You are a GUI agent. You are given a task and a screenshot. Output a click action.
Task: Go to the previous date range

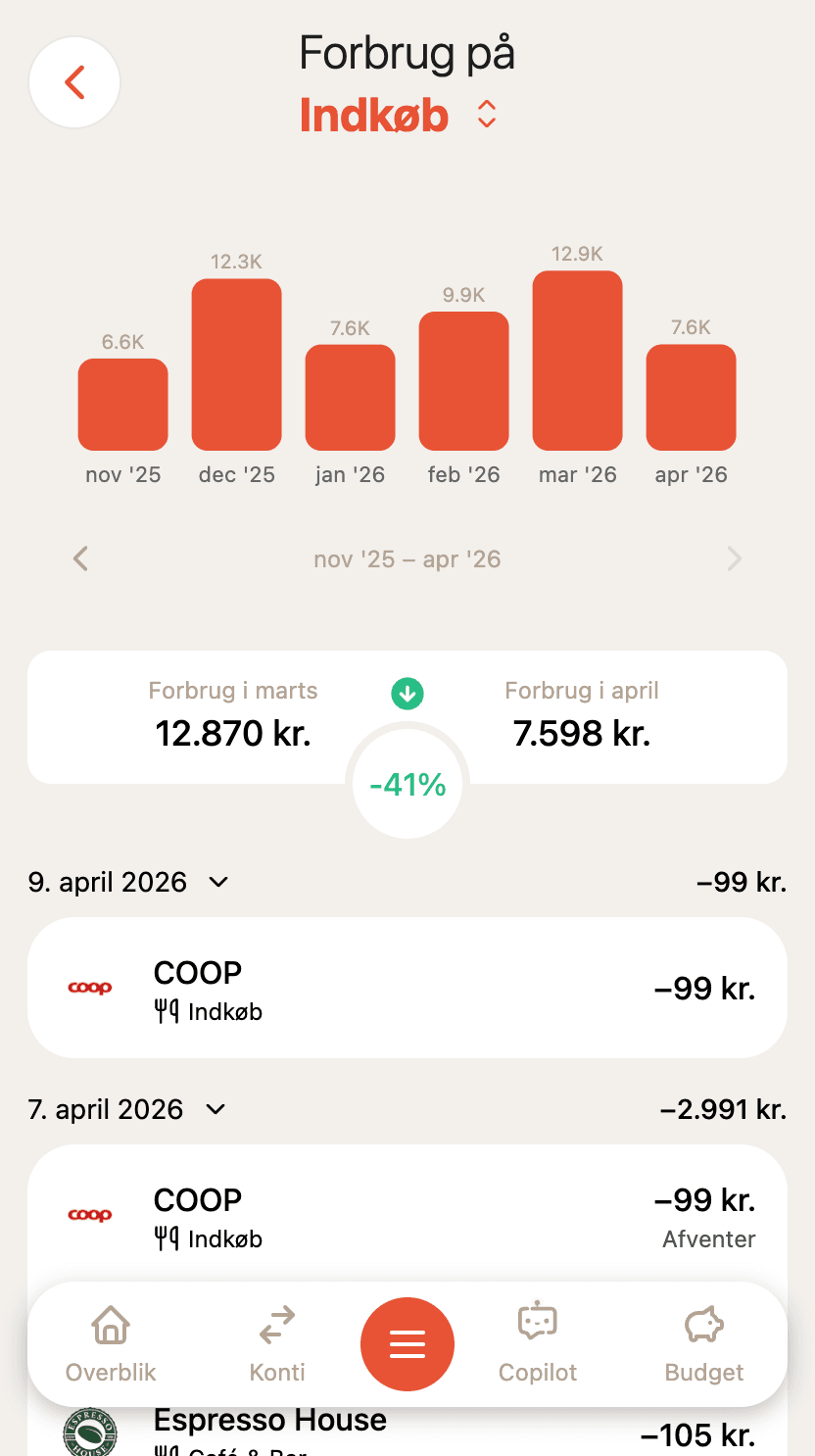coord(80,558)
